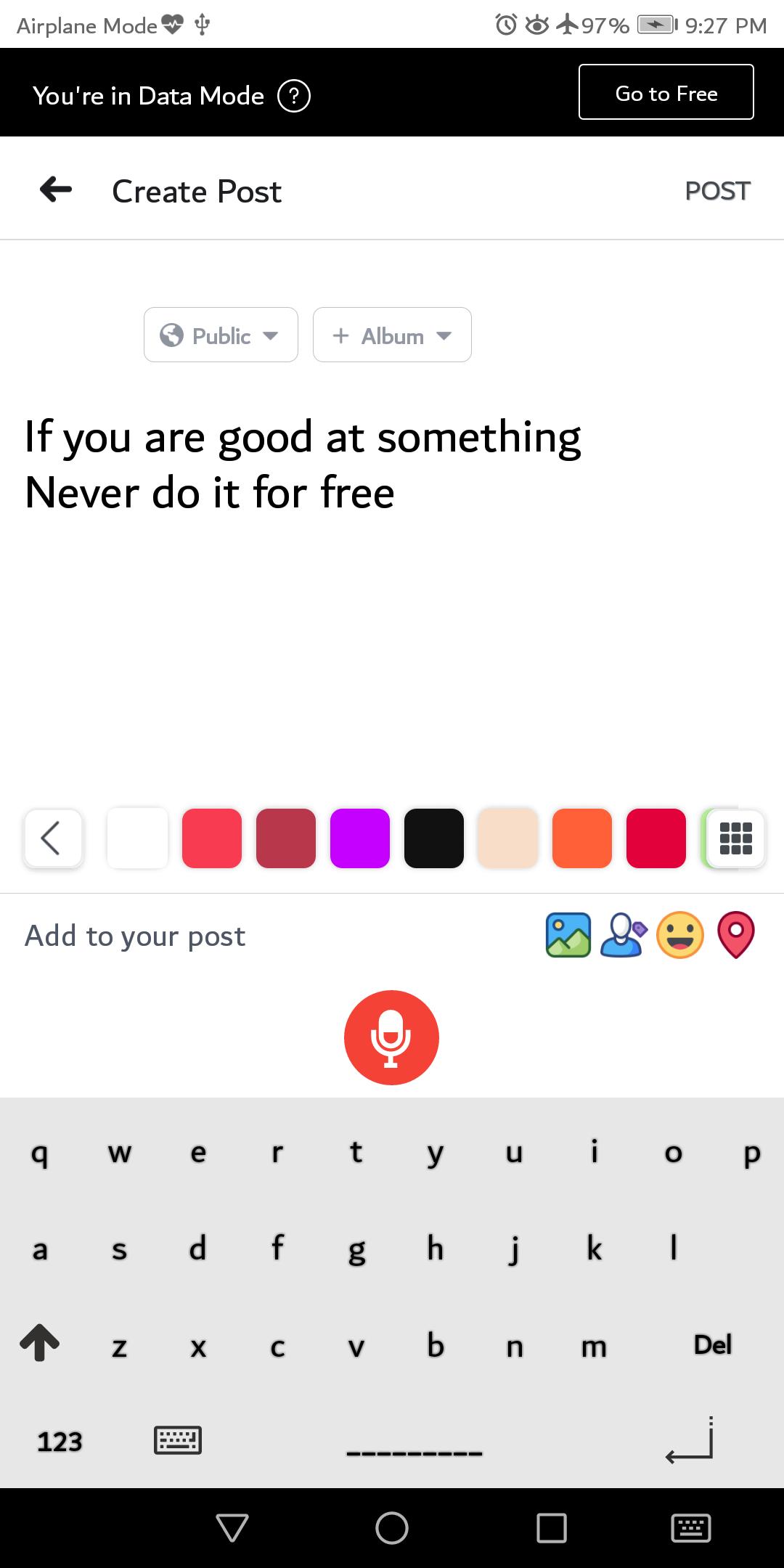Tap the Go to Free button
Screen dimensions: 784x1568
[x=666, y=92]
